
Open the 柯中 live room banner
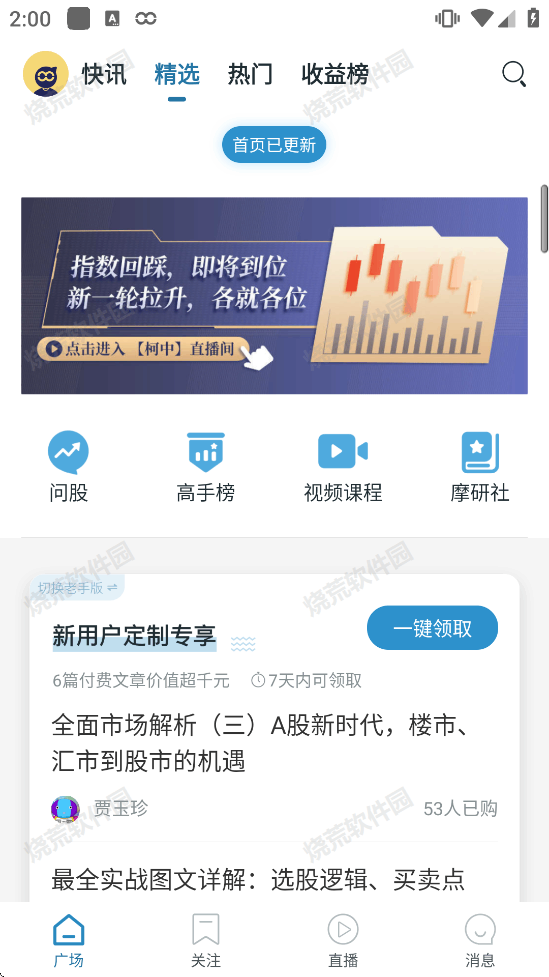click(274, 295)
